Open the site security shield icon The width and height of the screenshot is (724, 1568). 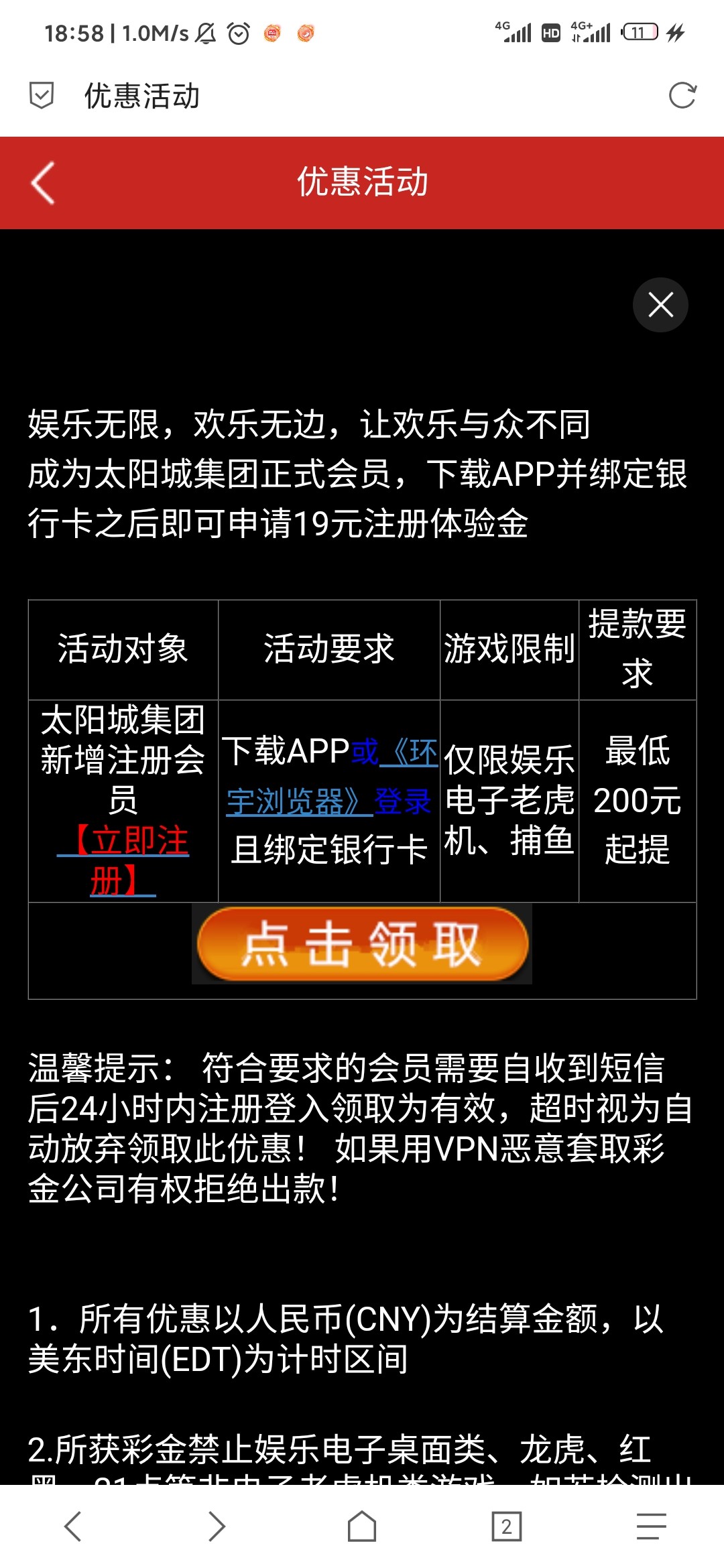[42, 96]
